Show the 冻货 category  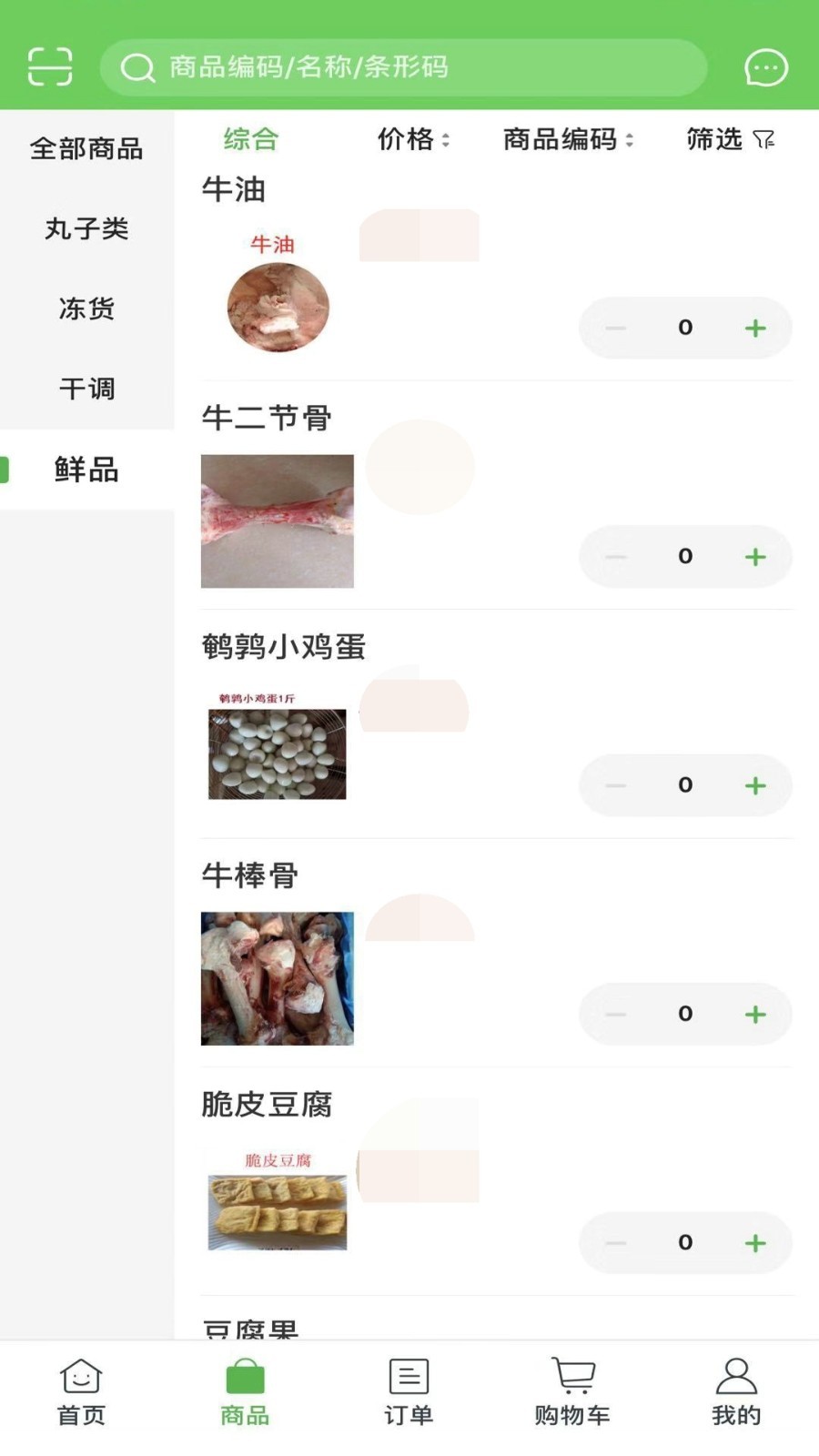point(86,308)
